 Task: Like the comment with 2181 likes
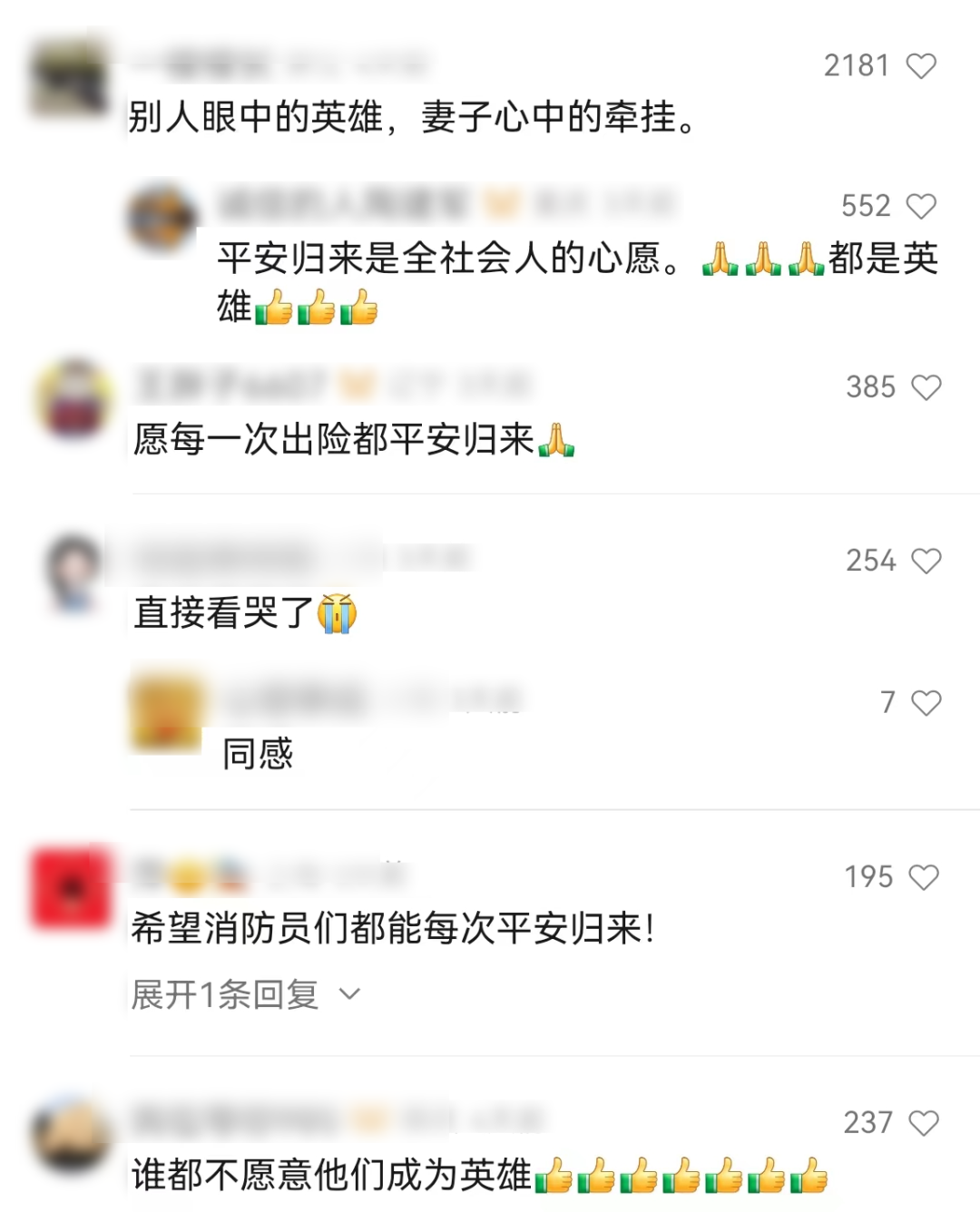tap(921, 66)
